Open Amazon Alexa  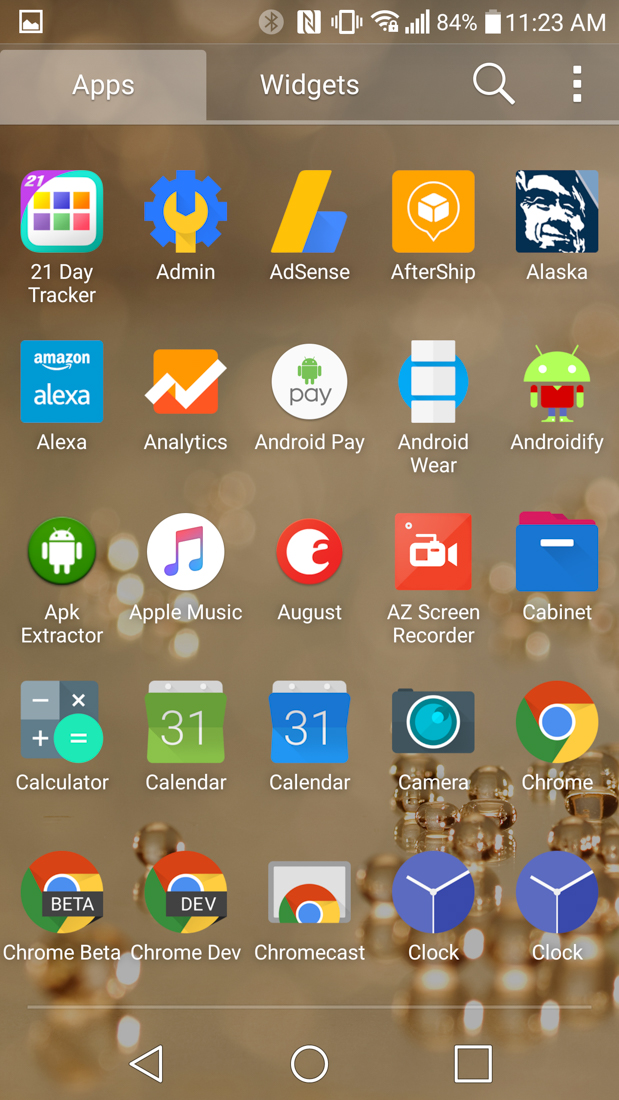[62, 382]
